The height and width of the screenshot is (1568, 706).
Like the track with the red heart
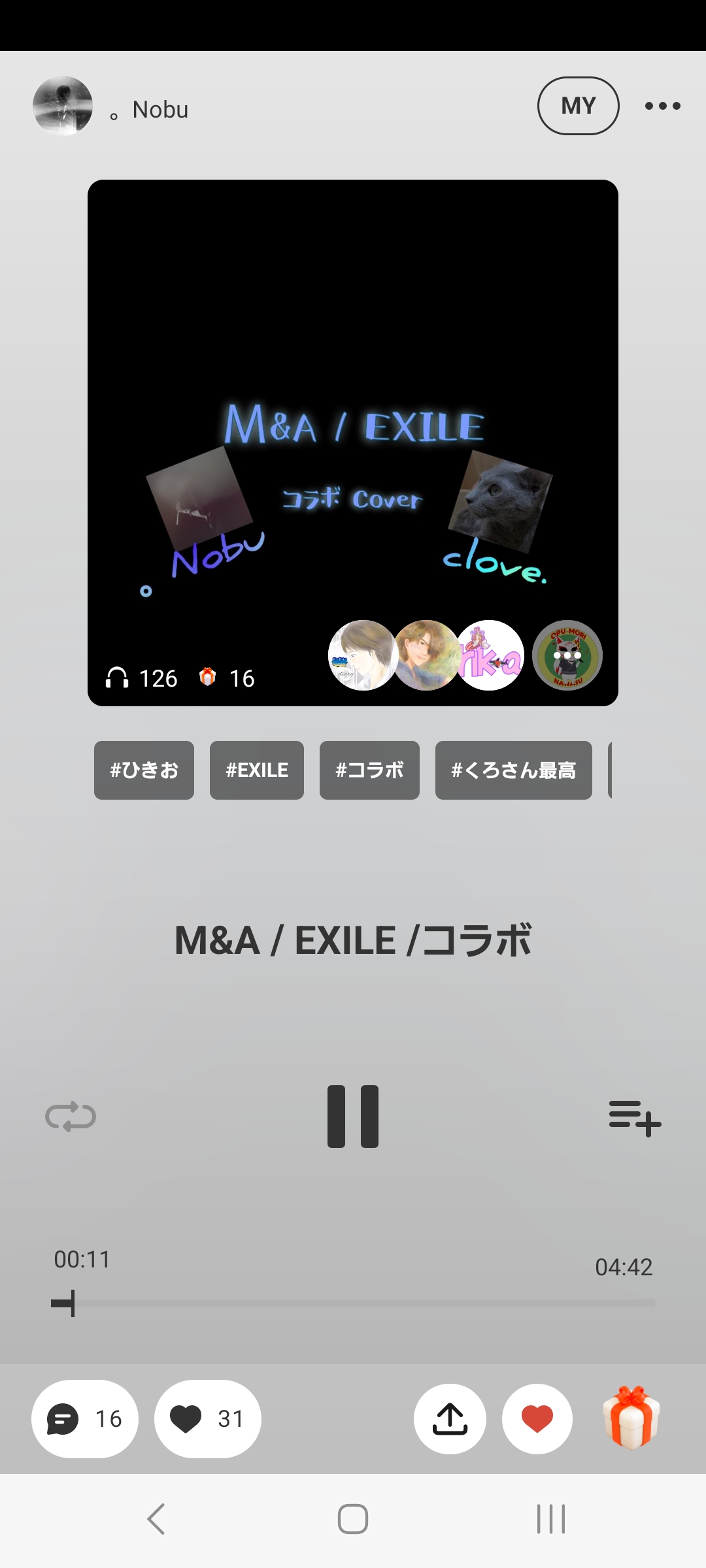537,1419
